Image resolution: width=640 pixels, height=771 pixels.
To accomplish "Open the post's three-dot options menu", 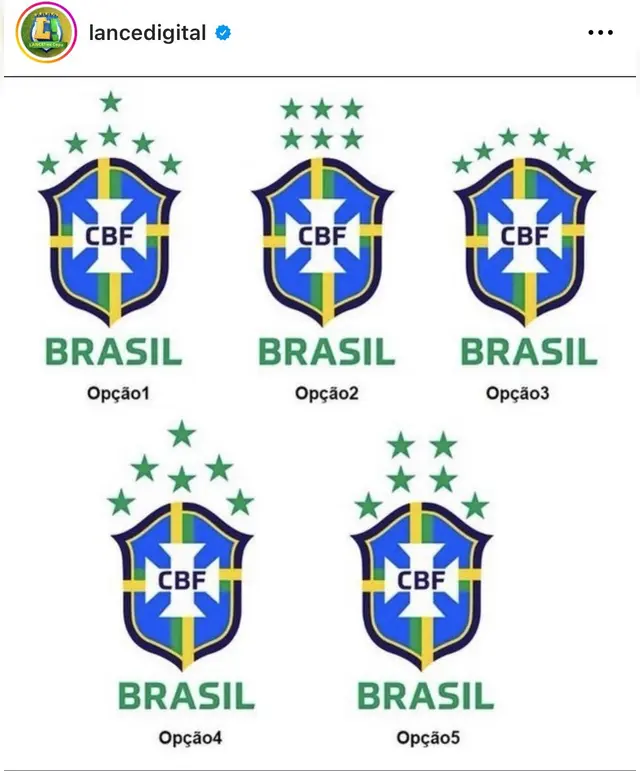I will [x=600, y=33].
